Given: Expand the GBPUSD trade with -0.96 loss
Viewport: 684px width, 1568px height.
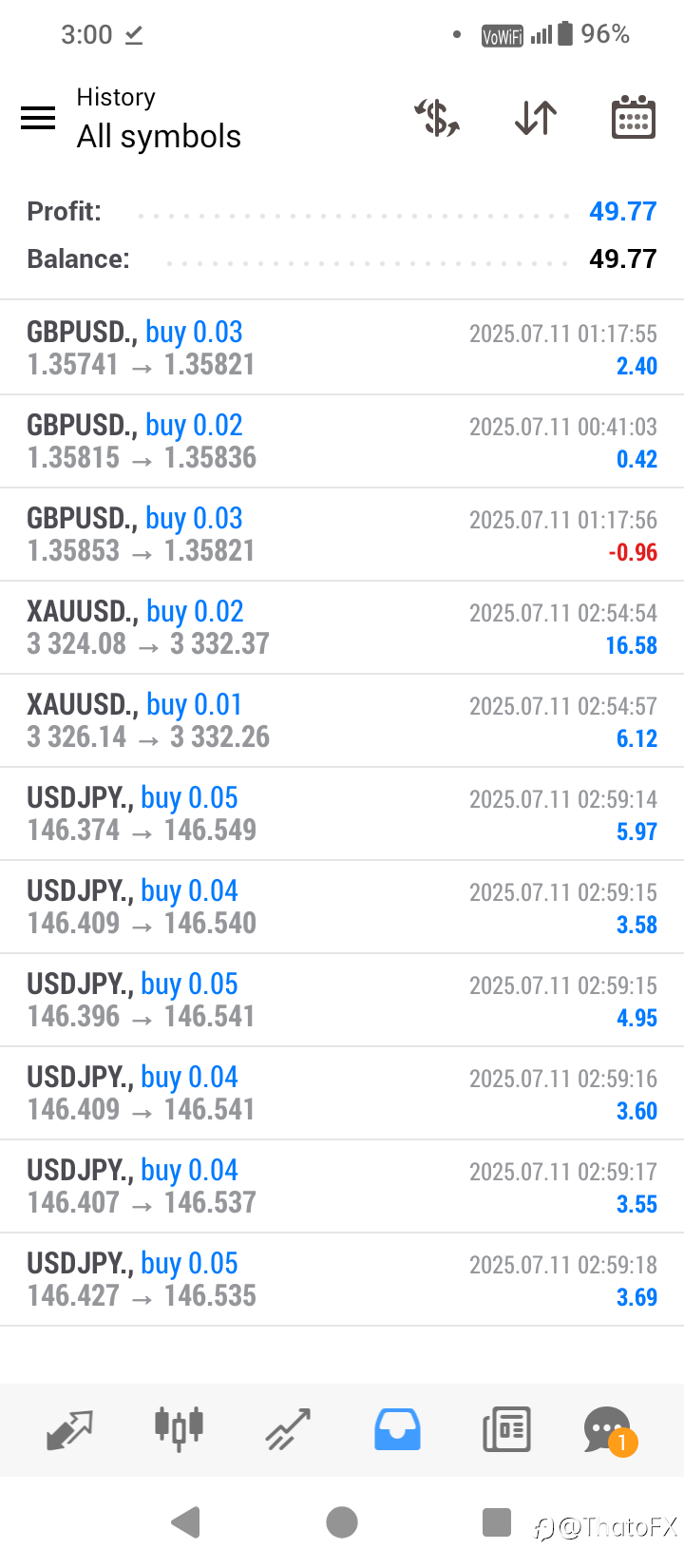Looking at the screenshot, I should tap(342, 534).
